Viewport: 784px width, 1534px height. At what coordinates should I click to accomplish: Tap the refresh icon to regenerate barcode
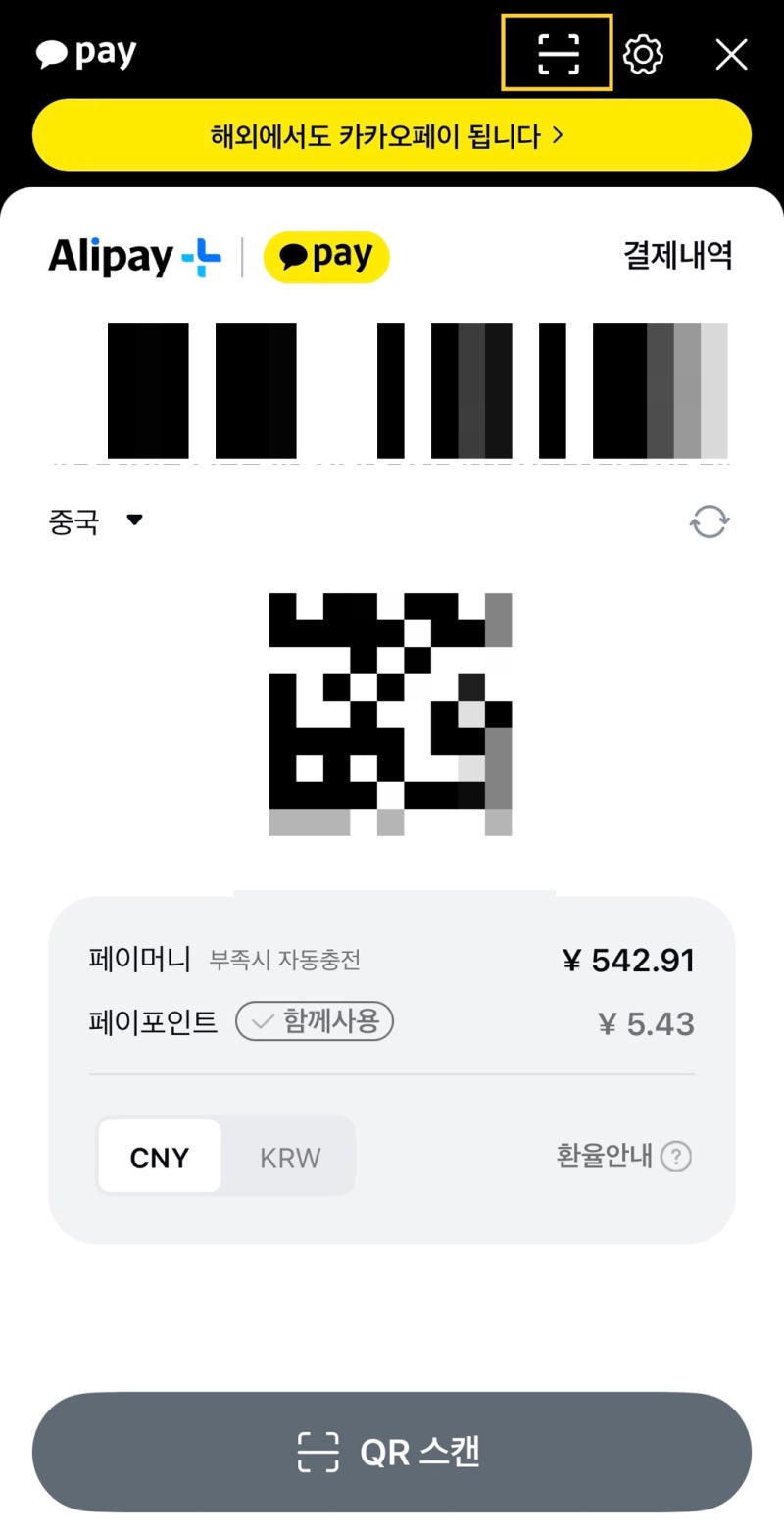tap(710, 520)
